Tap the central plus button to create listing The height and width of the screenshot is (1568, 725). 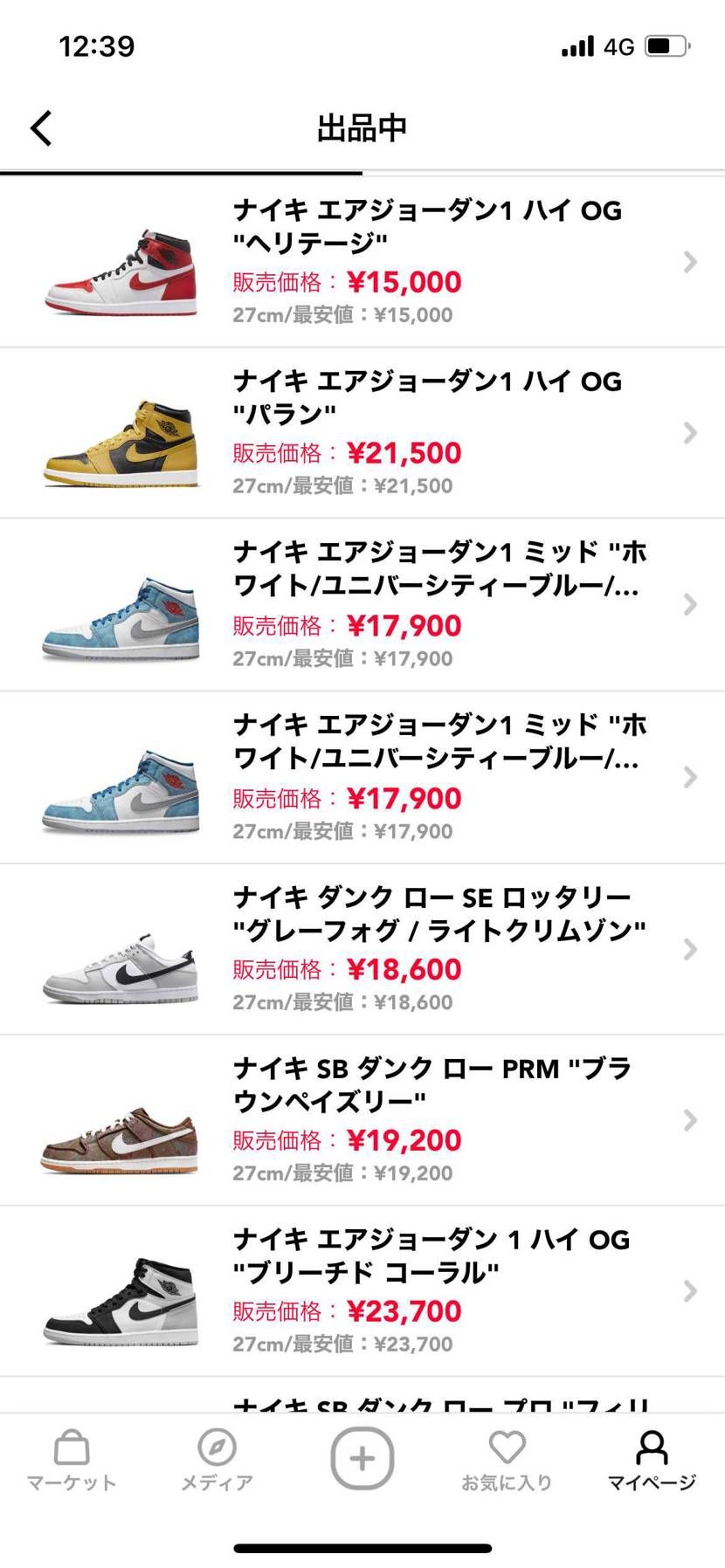pyautogui.click(x=362, y=1456)
